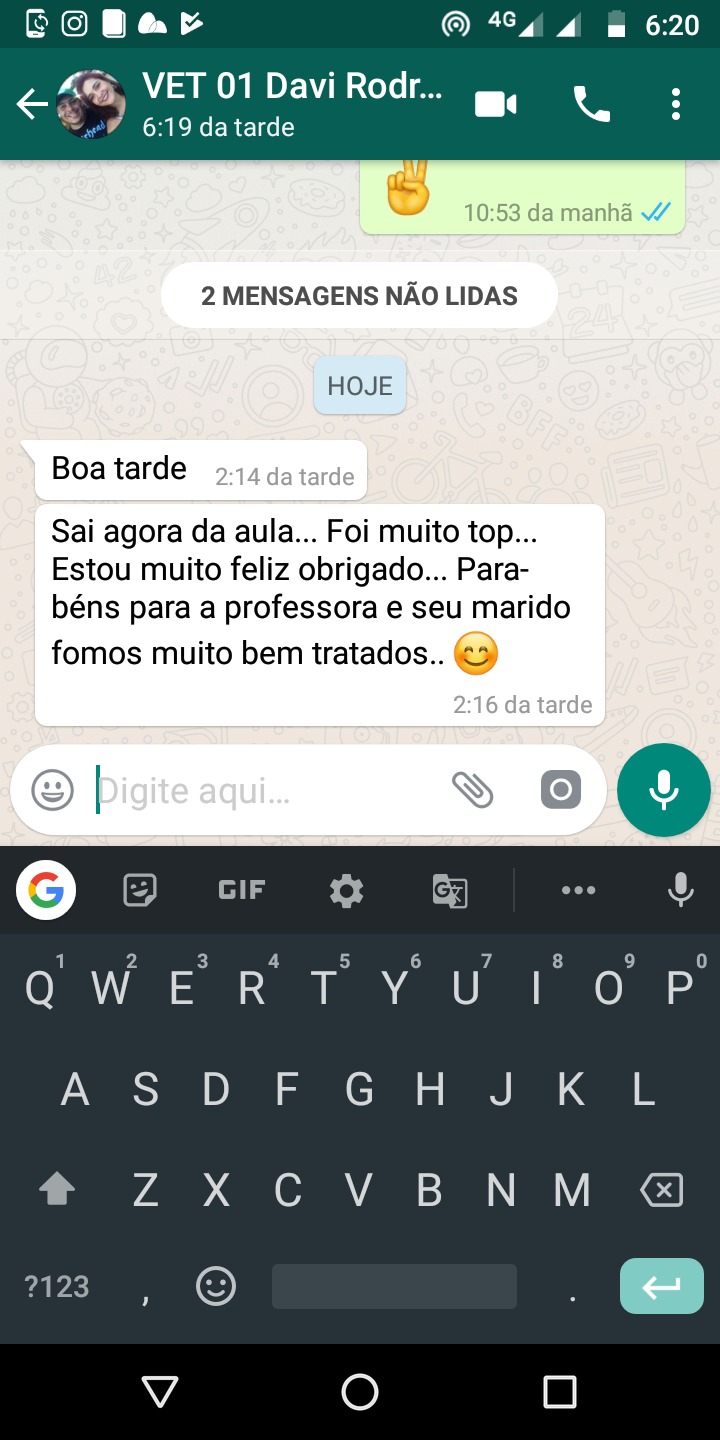Open keyboard settings gear

[346, 889]
